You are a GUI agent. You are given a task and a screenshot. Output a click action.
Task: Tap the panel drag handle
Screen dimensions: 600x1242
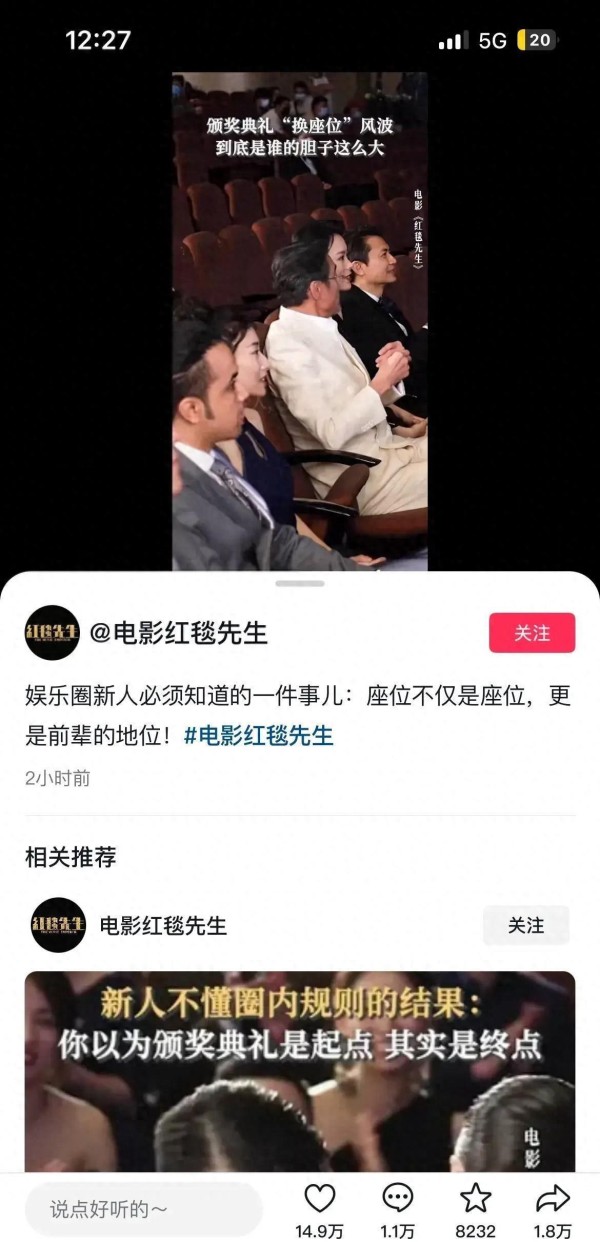click(x=300, y=583)
